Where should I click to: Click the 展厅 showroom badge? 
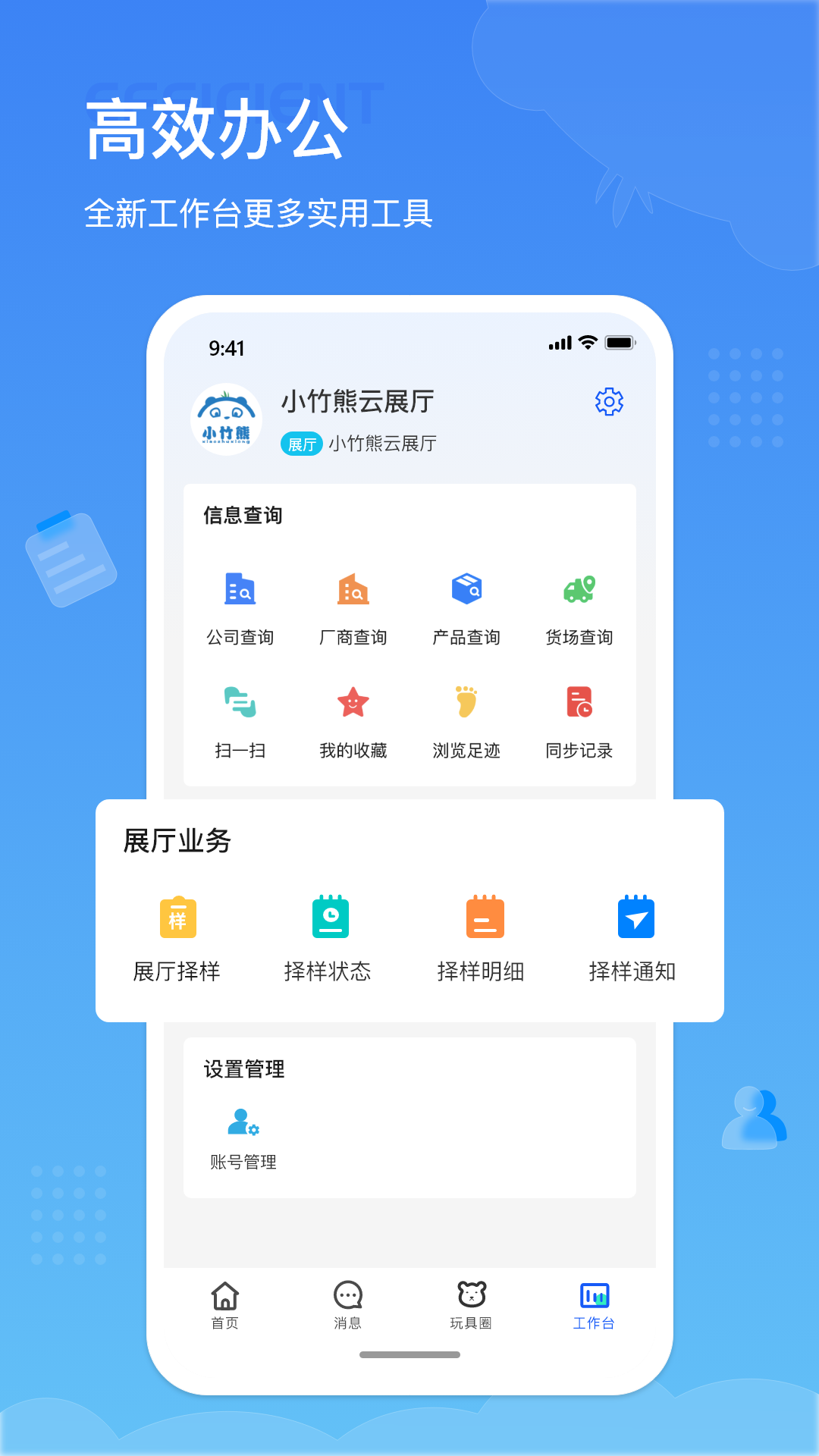302,443
